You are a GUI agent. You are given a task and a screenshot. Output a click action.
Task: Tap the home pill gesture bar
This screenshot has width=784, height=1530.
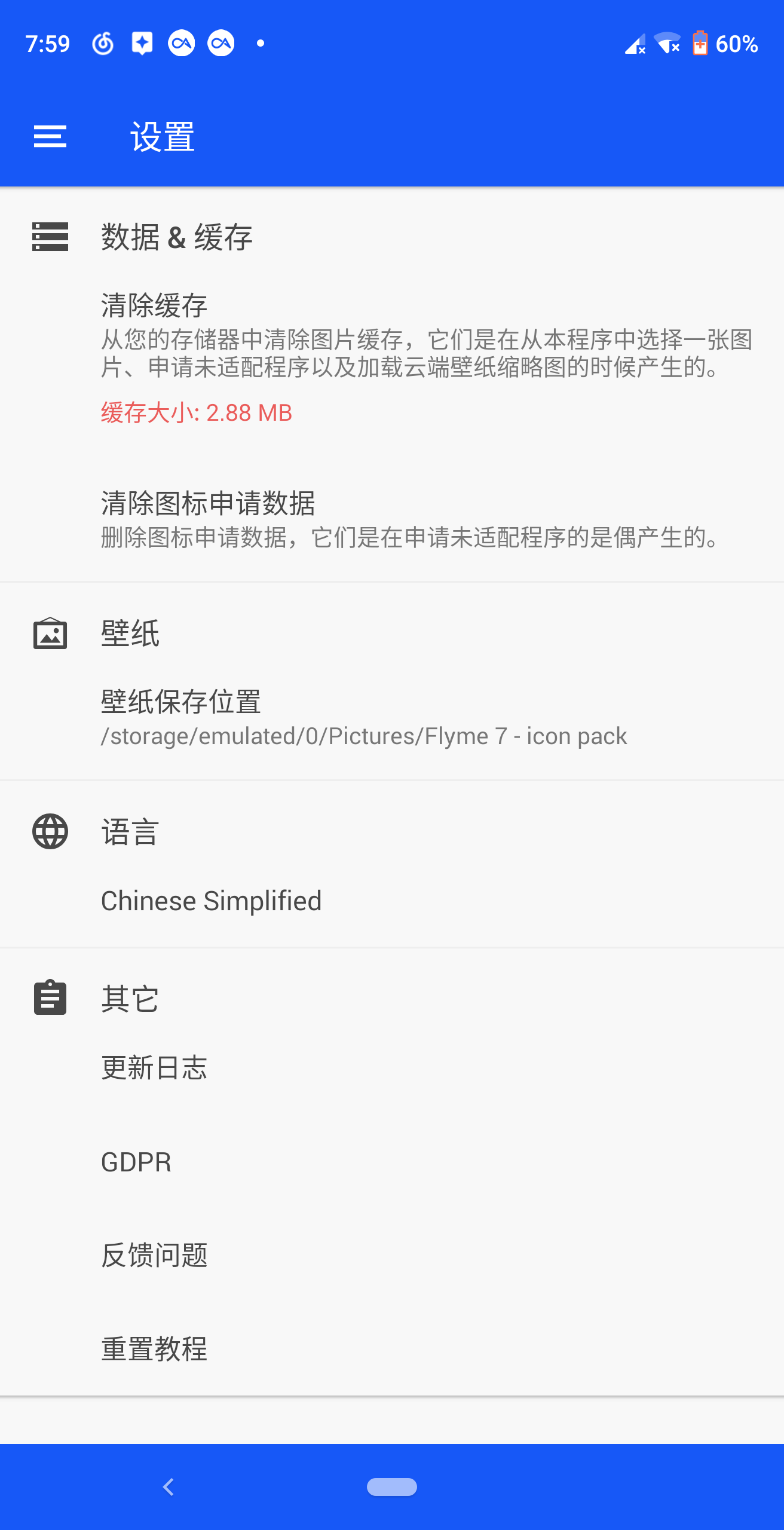[x=392, y=1488]
